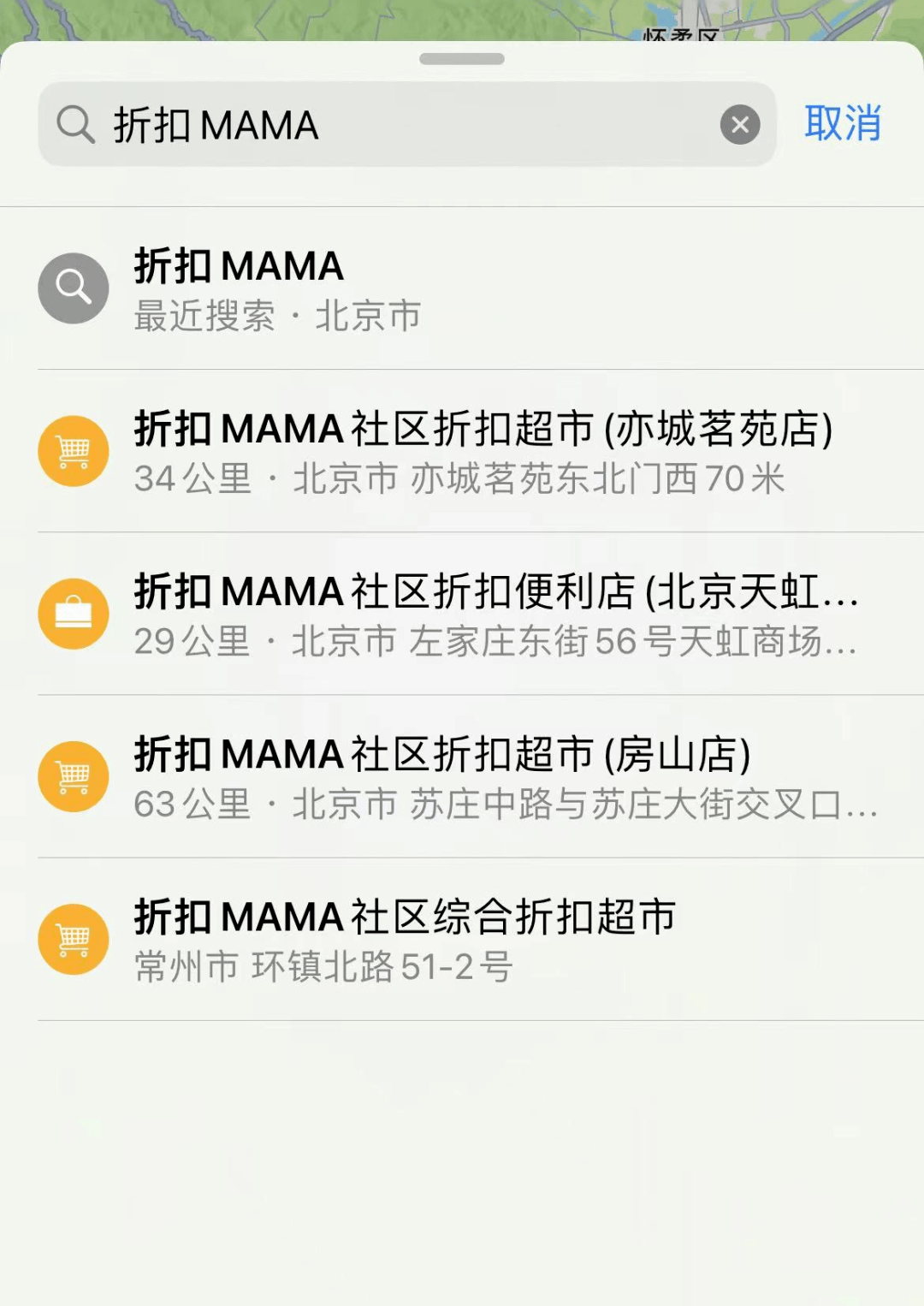Tap the recent-search magnifier icon for 折扣 MAMA
924x1306 pixels.
point(73,288)
